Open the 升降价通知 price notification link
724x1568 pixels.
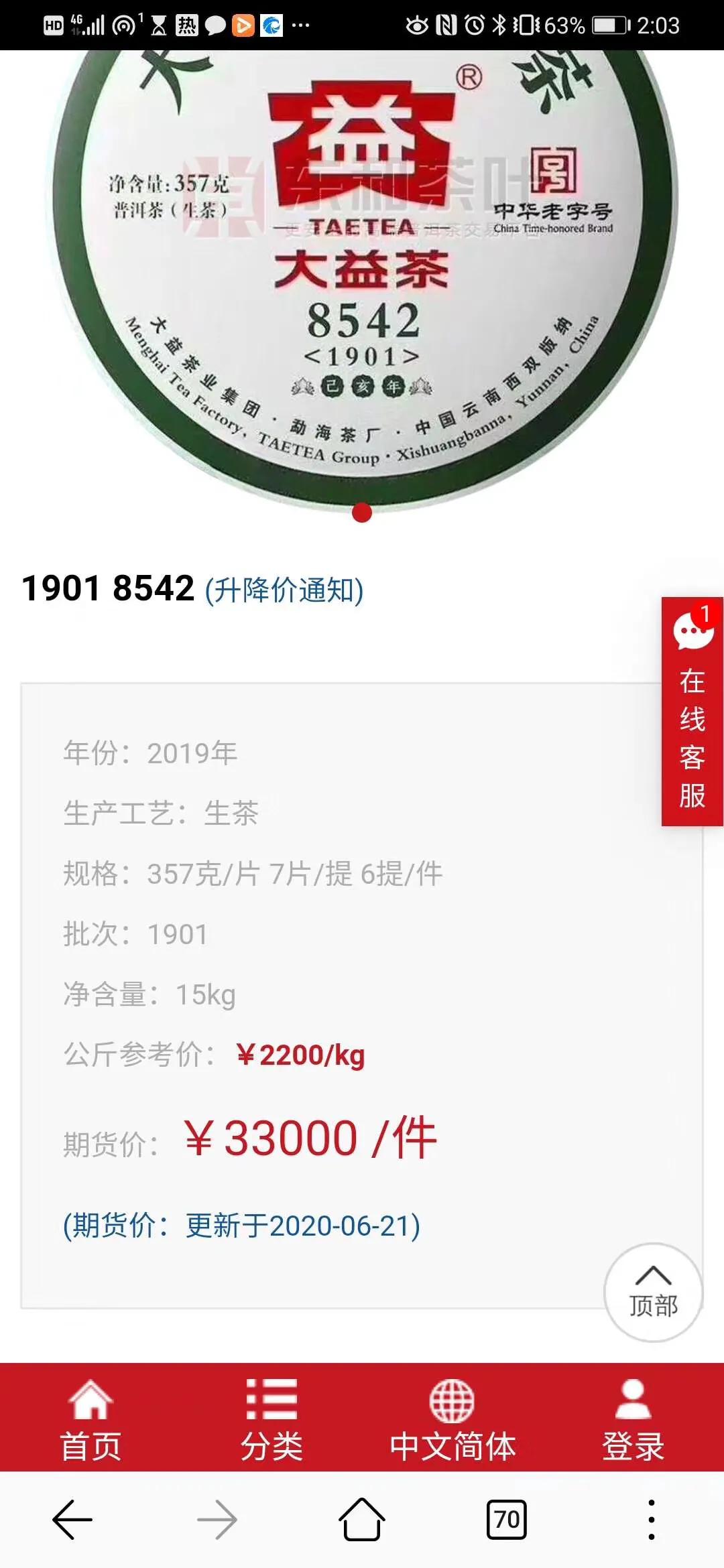coord(285,590)
